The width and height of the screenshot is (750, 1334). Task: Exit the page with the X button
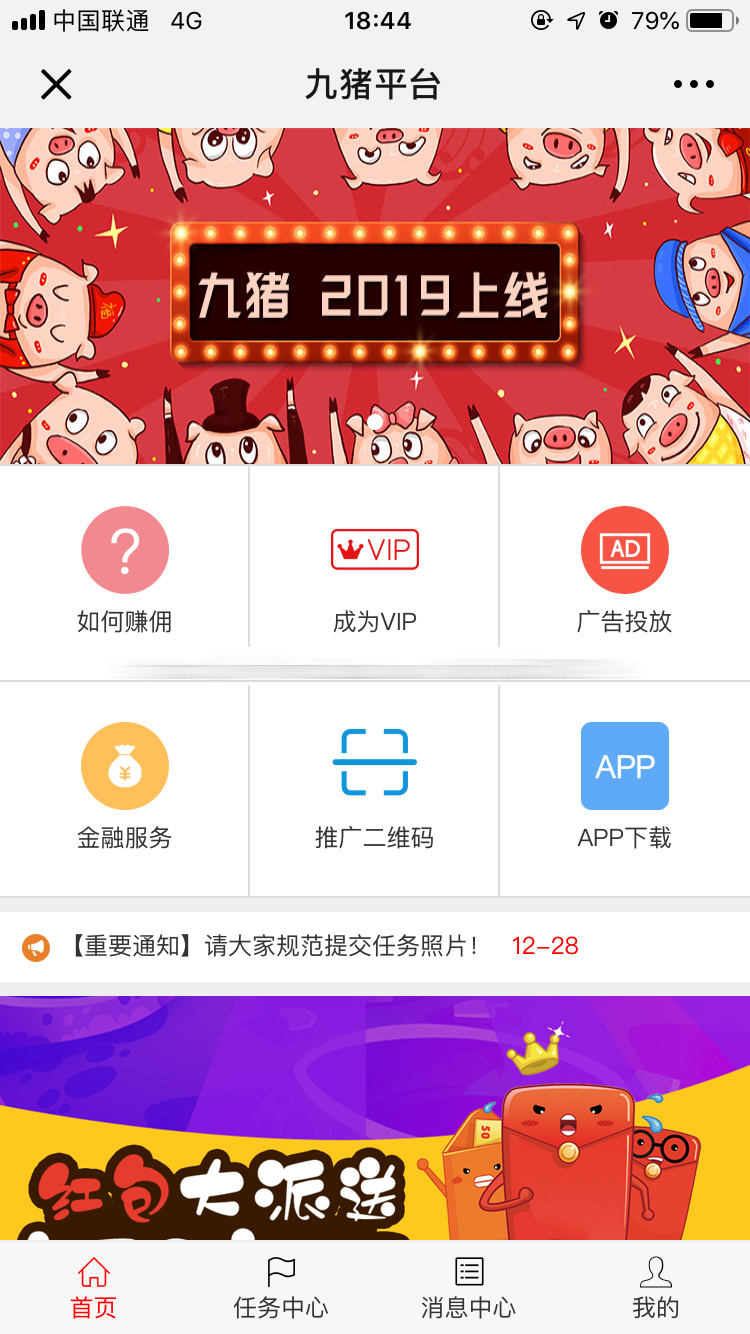[x=56, y=85]
